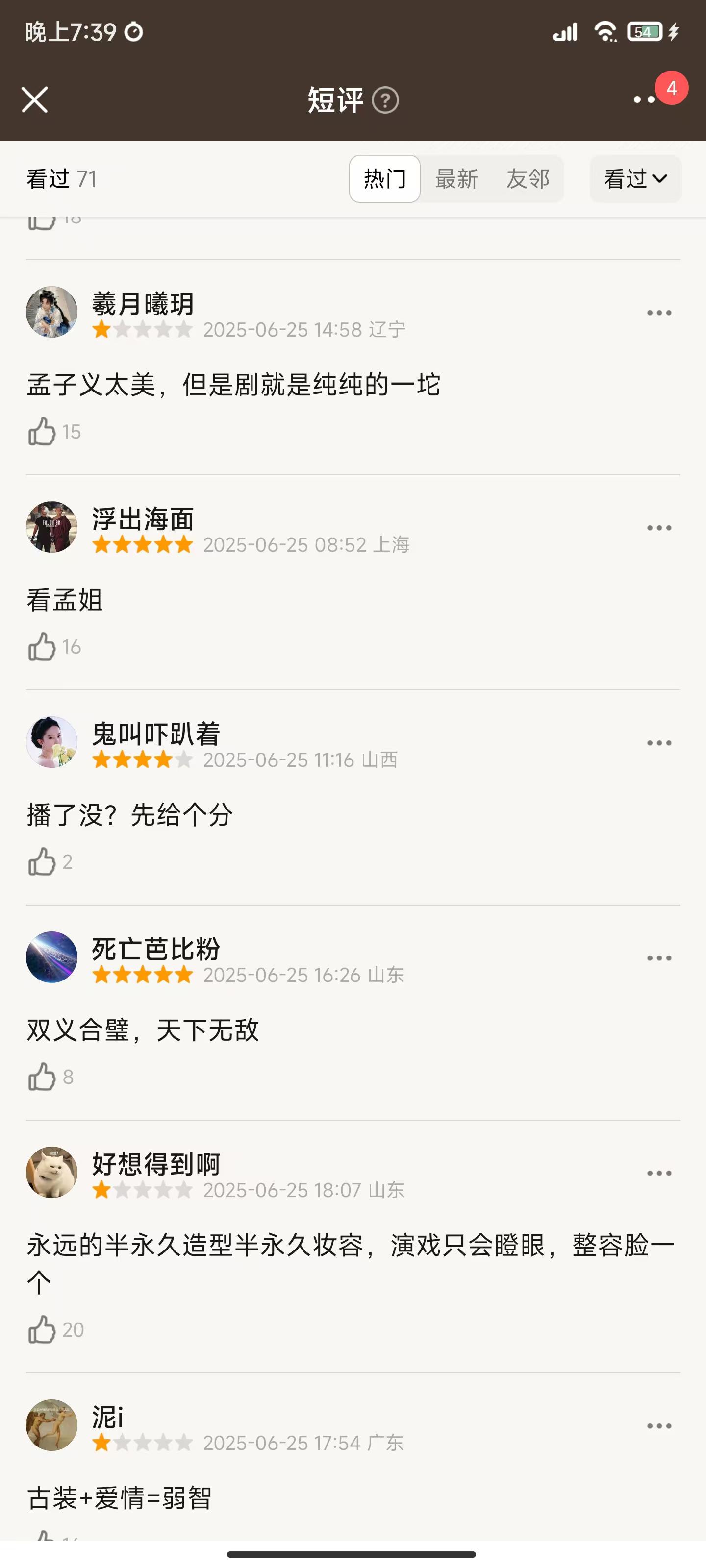View 浮出海面's profile avatar
The width and height of the screenshot is (706, 1568).
pyautogui.click(x=52, y=527)
